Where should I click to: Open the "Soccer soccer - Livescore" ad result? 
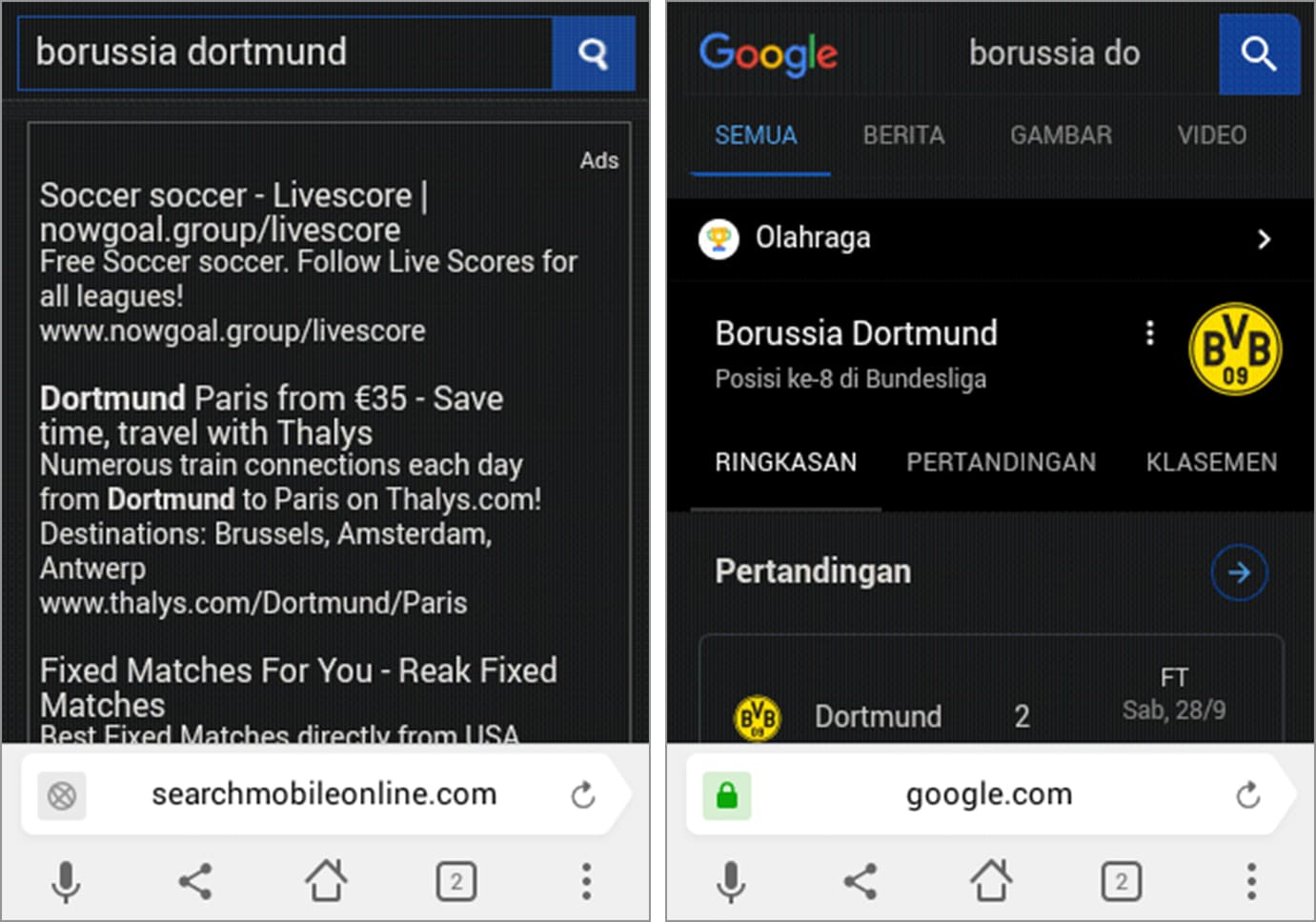coord(233,211)
